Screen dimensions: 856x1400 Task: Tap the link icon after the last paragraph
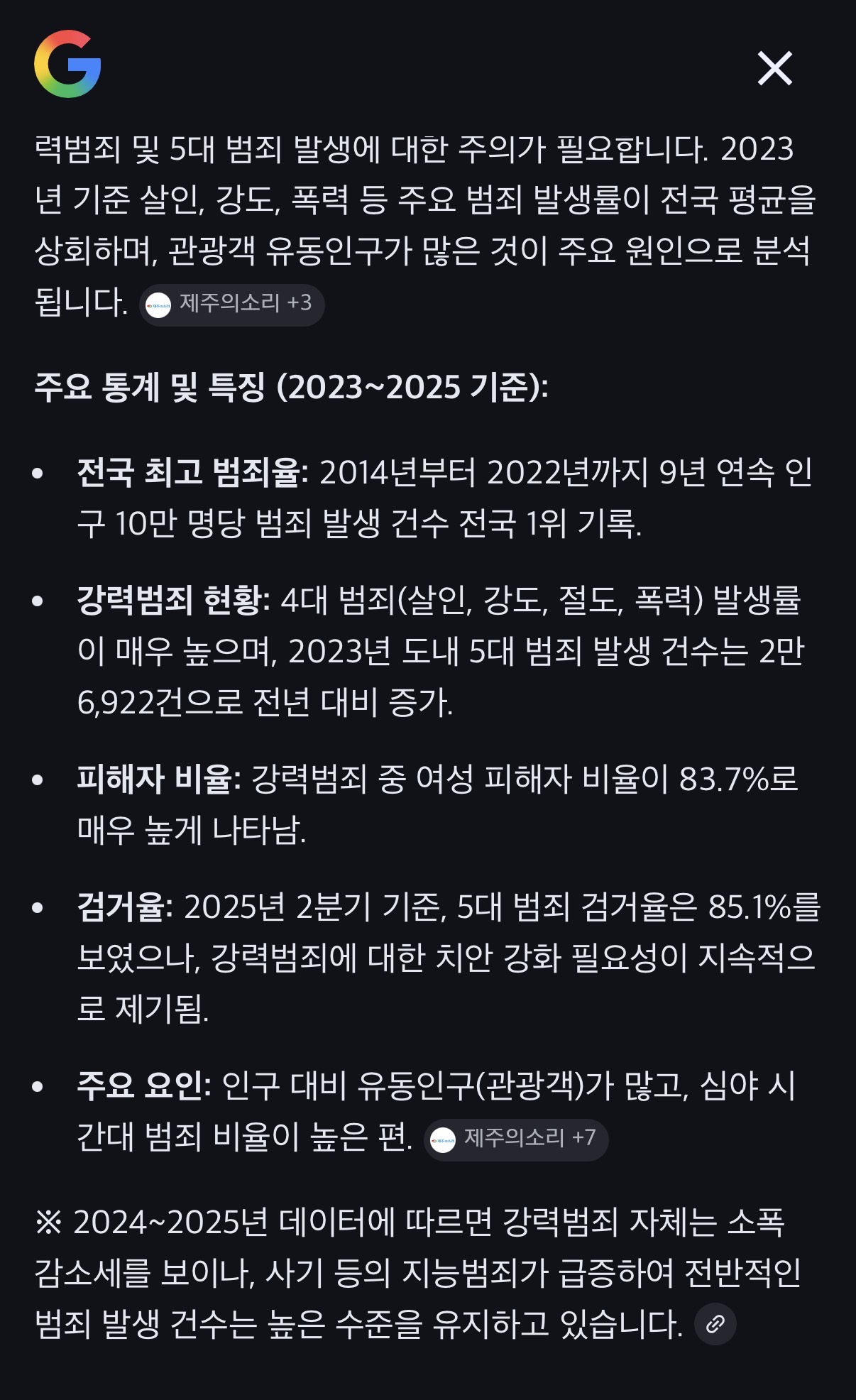(715, 1324)
